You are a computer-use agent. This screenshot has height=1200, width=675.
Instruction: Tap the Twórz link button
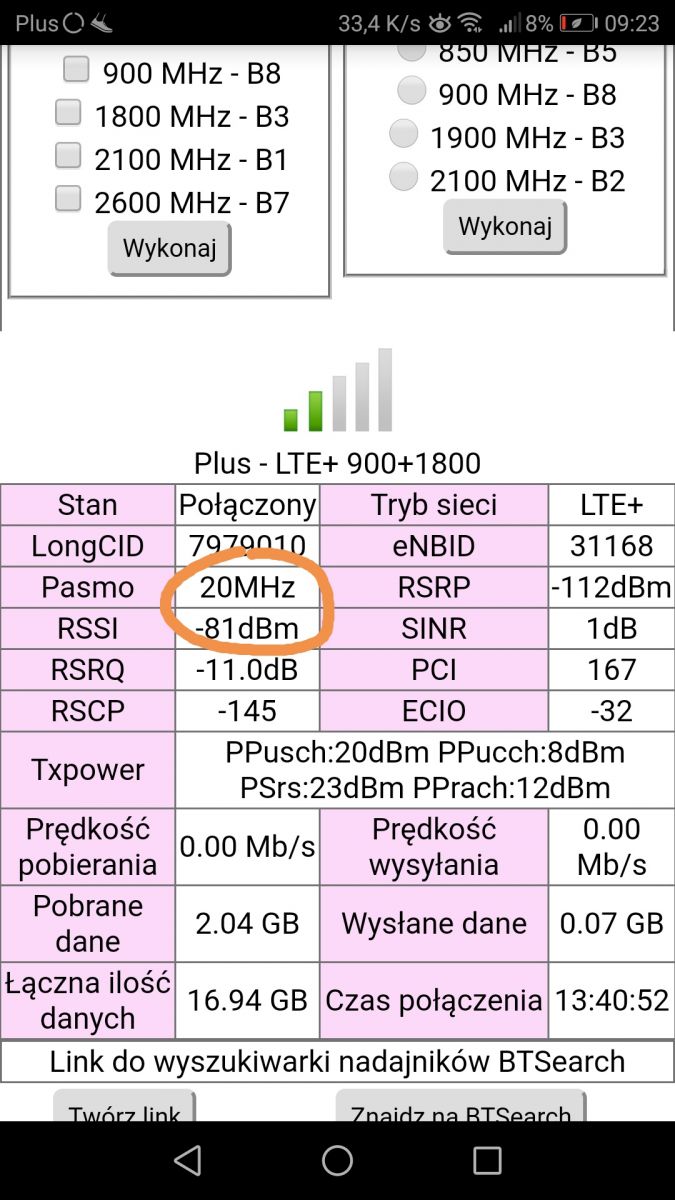click(x=124, y=1106)
